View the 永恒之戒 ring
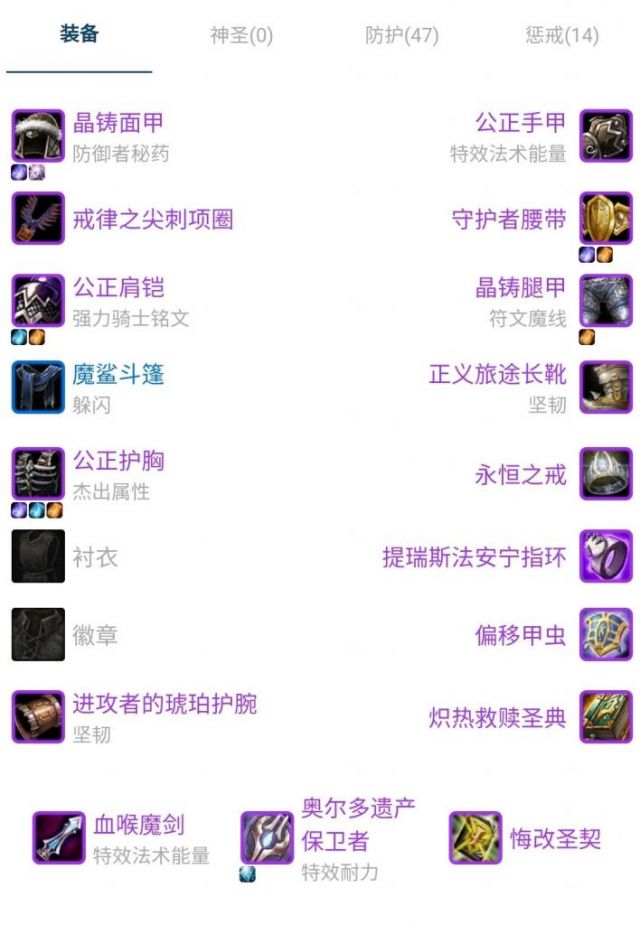640x925 pixels. (520, 474)
